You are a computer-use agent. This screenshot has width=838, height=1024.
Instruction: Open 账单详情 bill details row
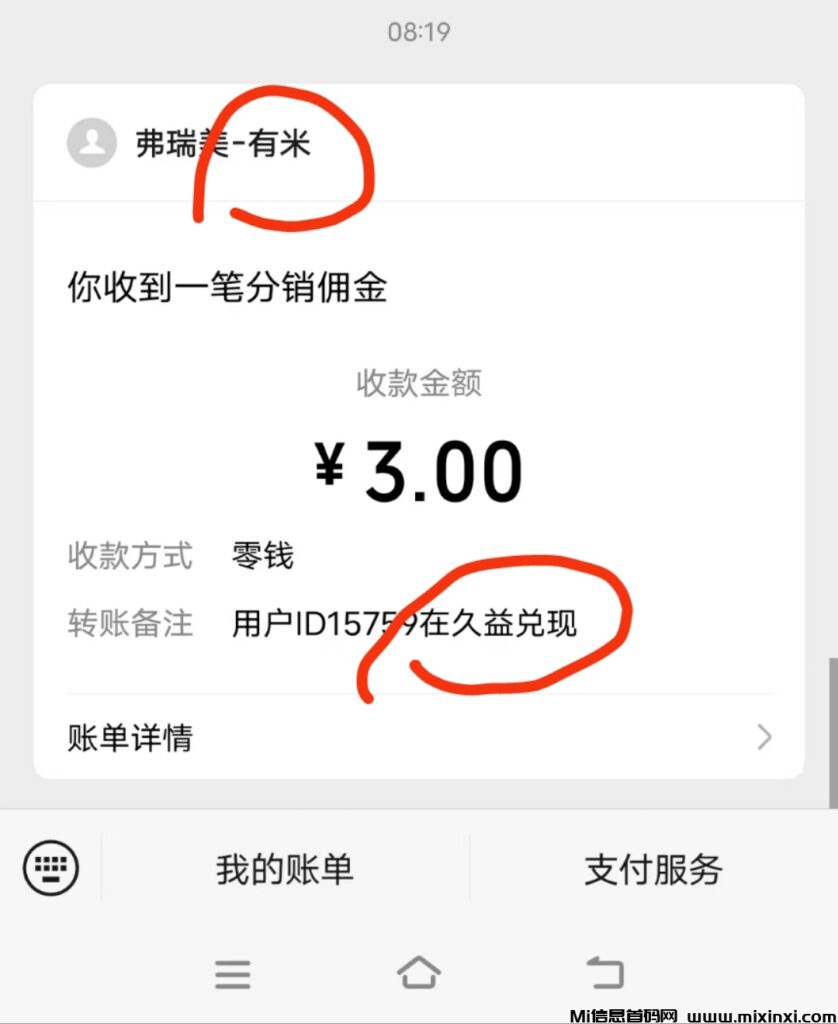(x=418, y=738)
